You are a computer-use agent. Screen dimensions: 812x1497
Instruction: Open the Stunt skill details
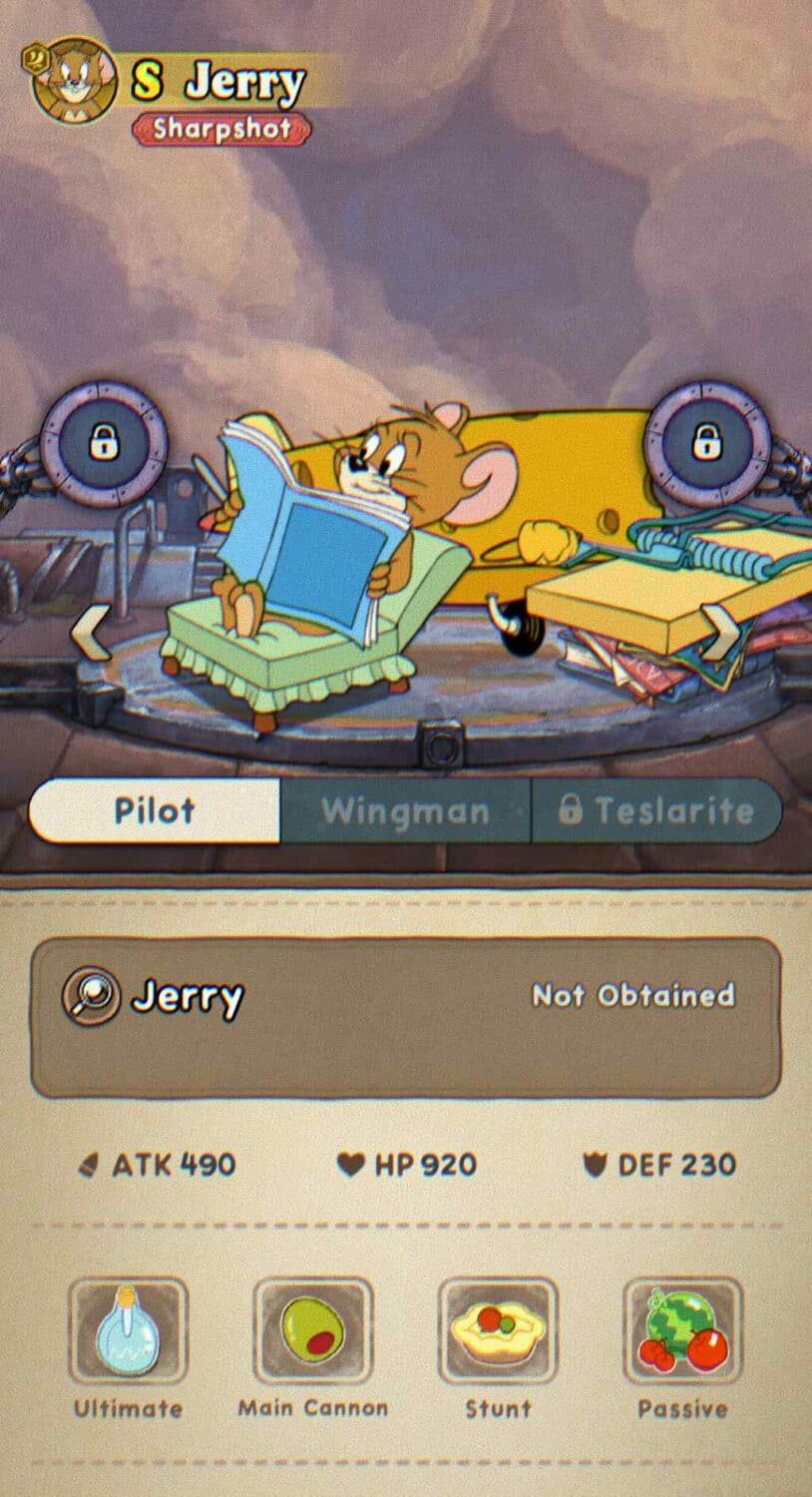(498, 1331)
